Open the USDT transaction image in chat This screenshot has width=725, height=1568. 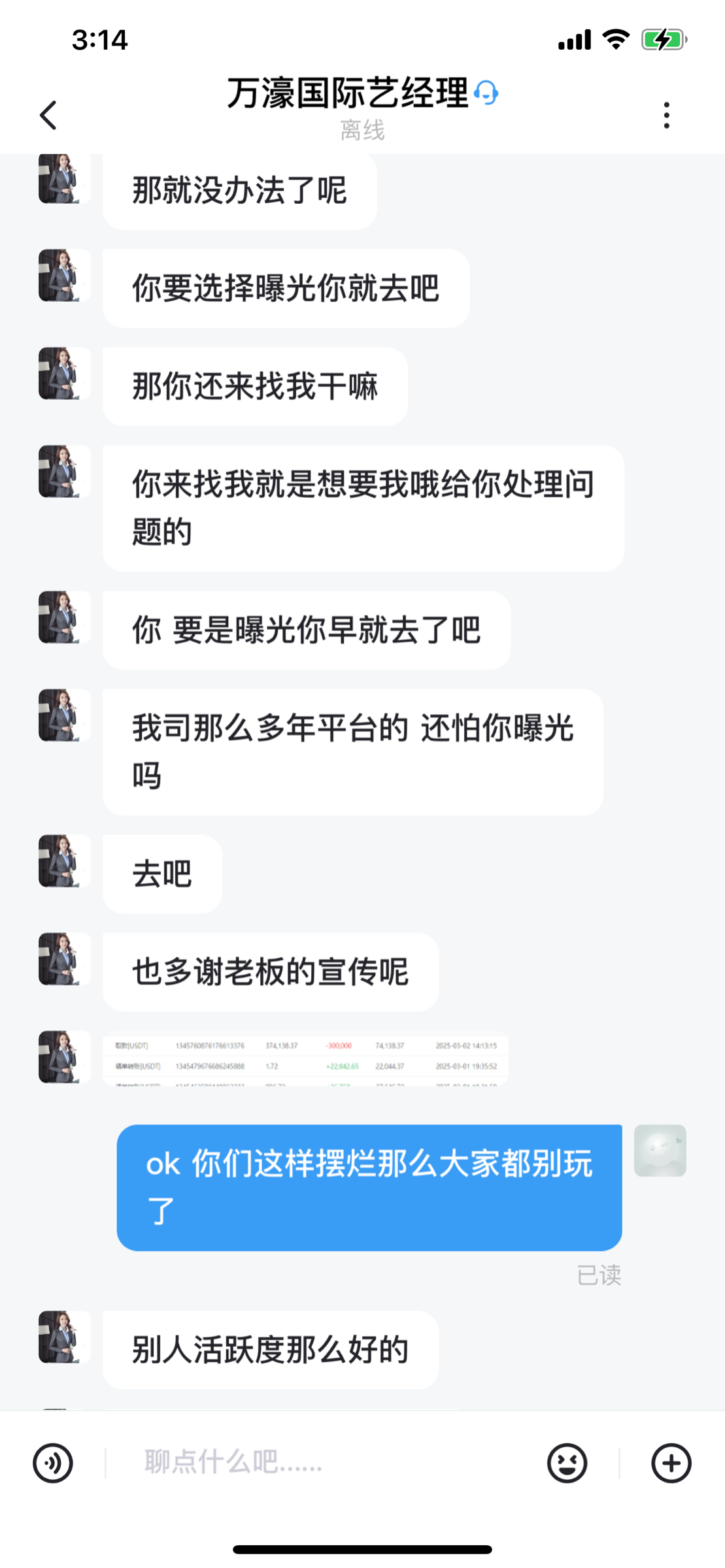point(305,1058)
